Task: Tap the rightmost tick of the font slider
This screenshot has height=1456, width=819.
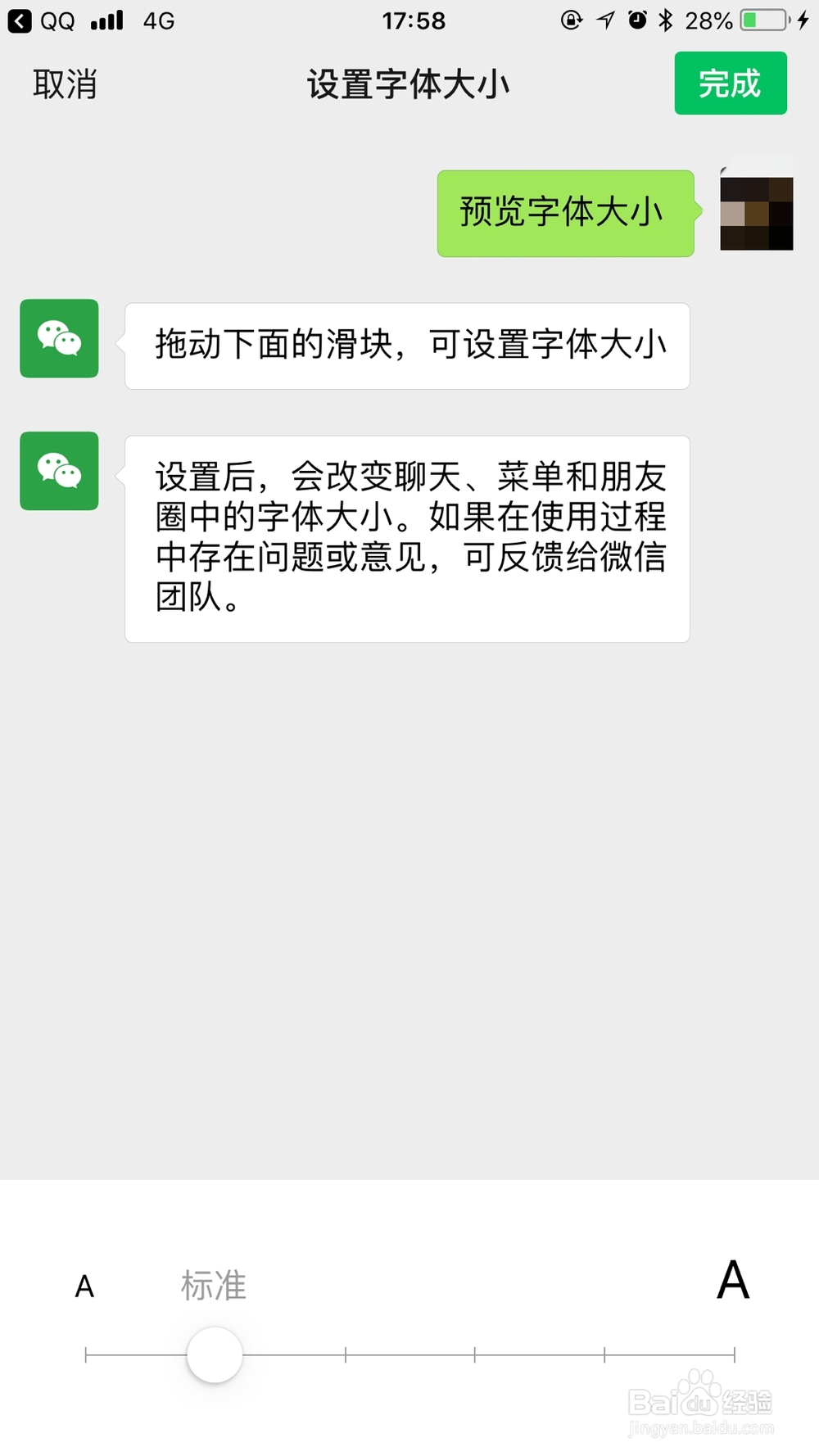Action: click(733, 1347)
